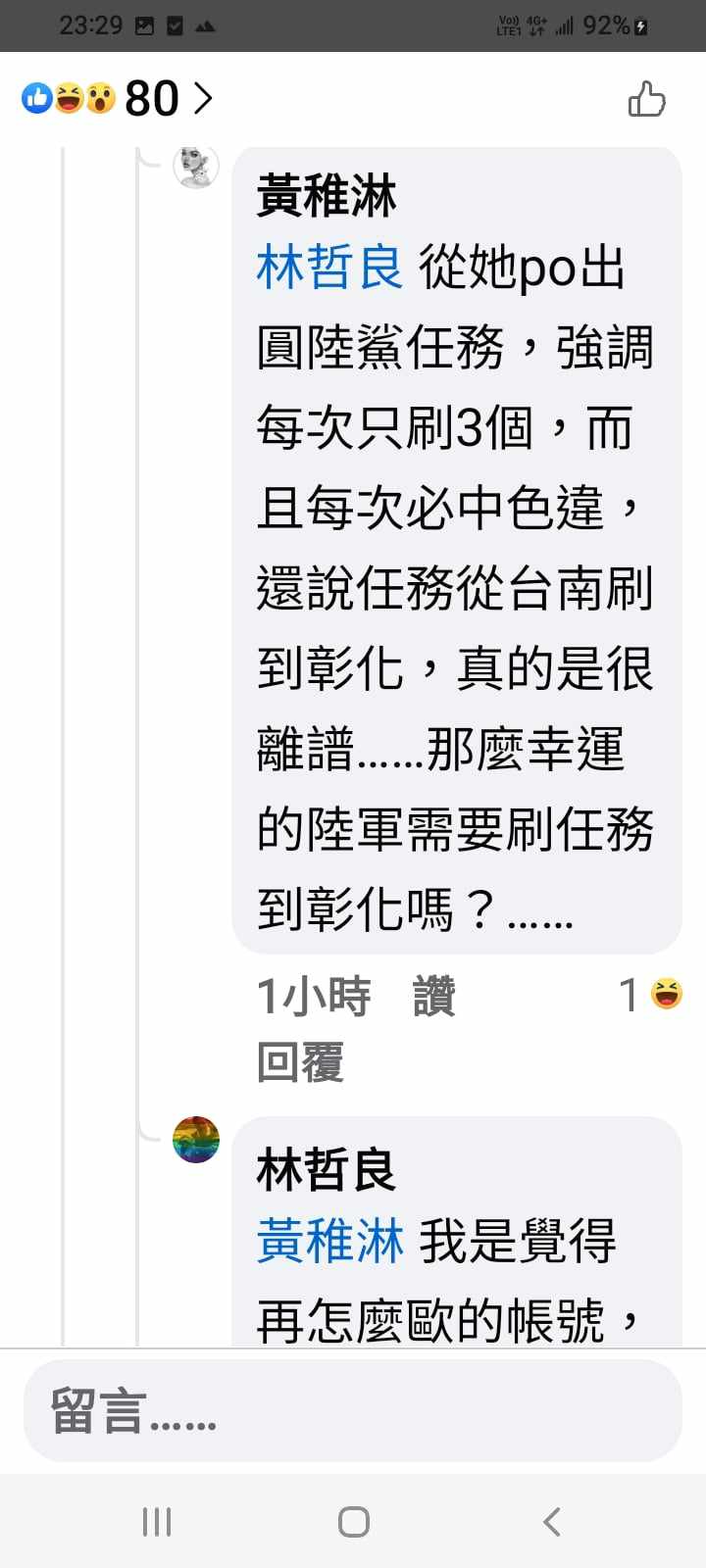706x1568 pixels.
Task: Focus the 留言 comment input field
Action: 353,1411
